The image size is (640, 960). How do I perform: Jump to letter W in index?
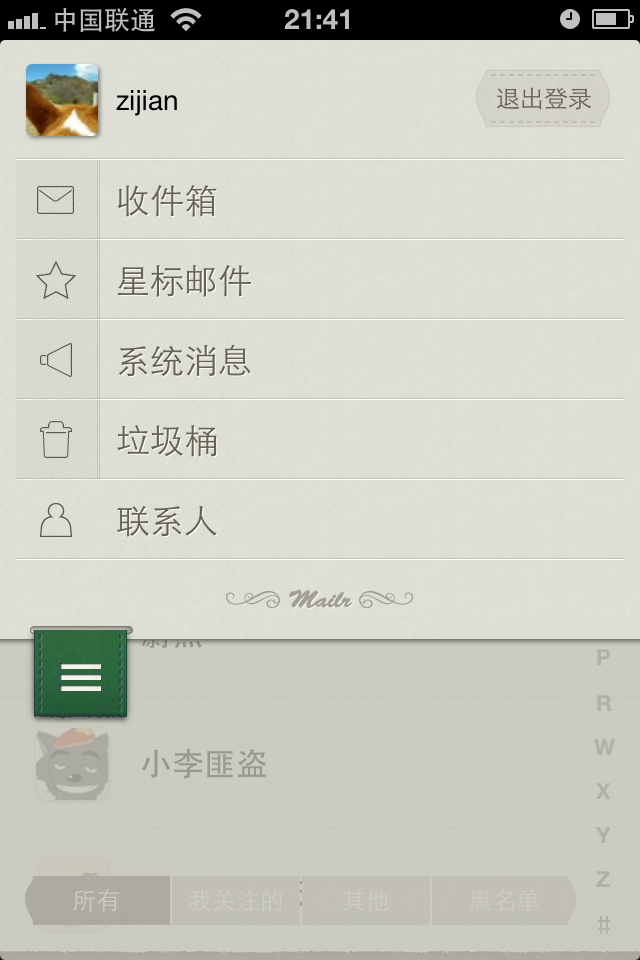[603, 747]
